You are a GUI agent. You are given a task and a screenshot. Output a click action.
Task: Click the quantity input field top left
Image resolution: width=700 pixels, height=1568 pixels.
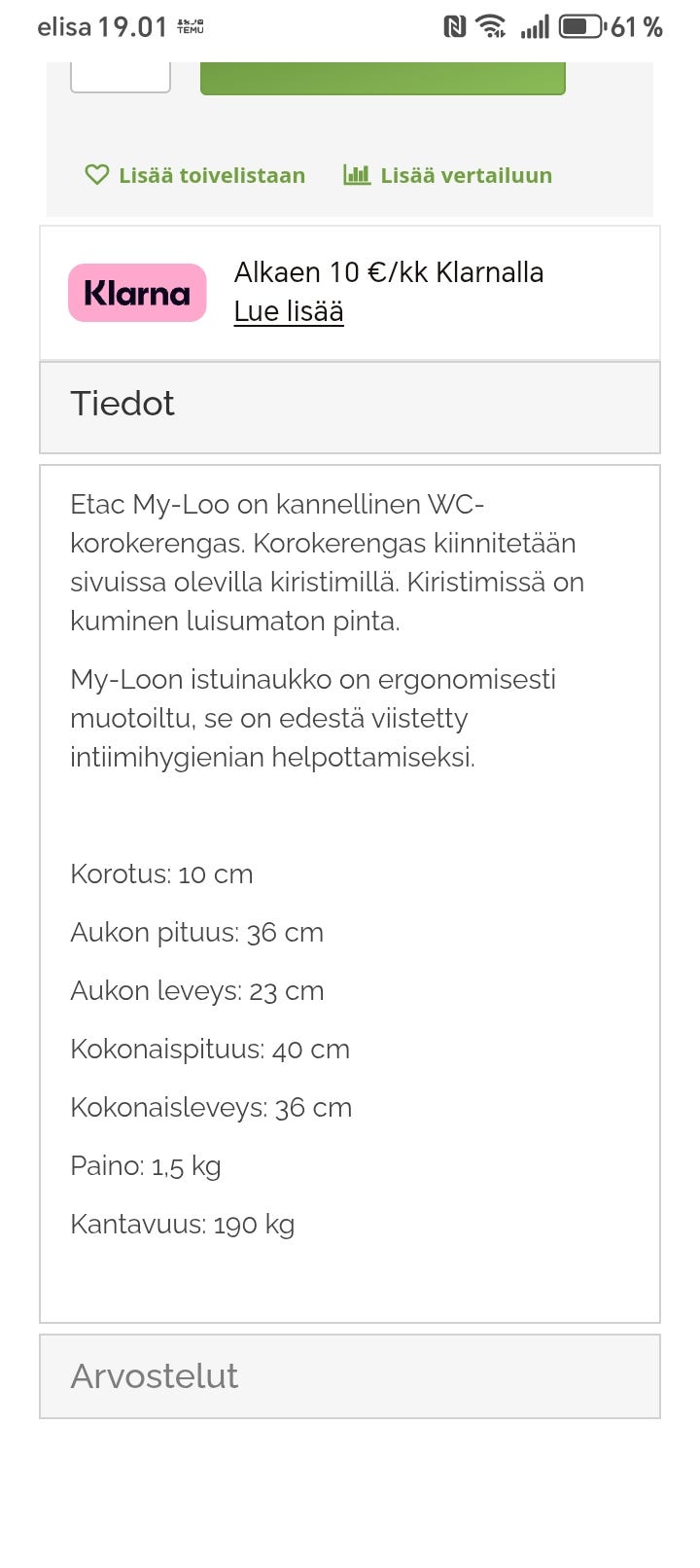click(120, 73)
